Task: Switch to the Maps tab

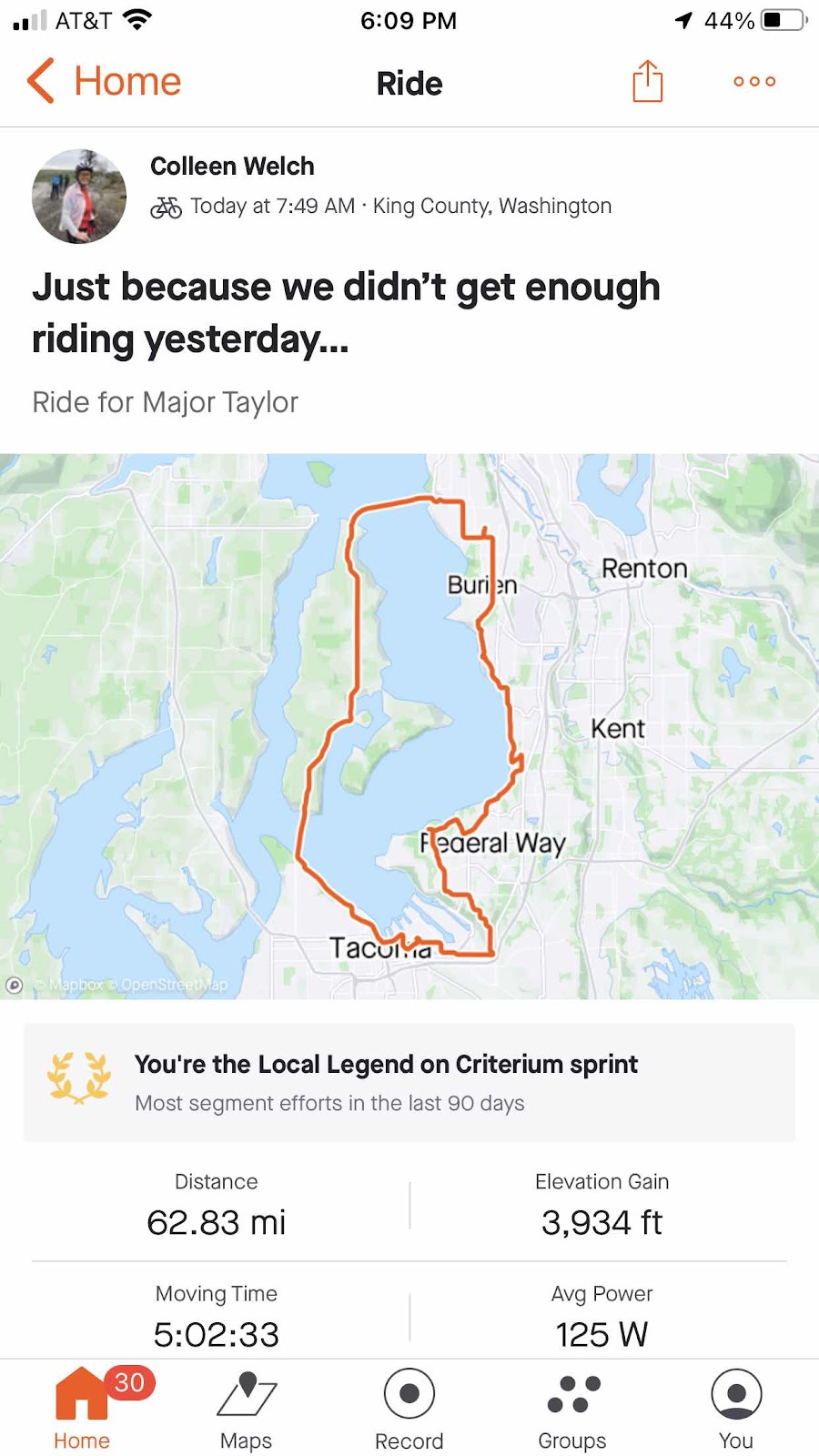Action: 246,1408
